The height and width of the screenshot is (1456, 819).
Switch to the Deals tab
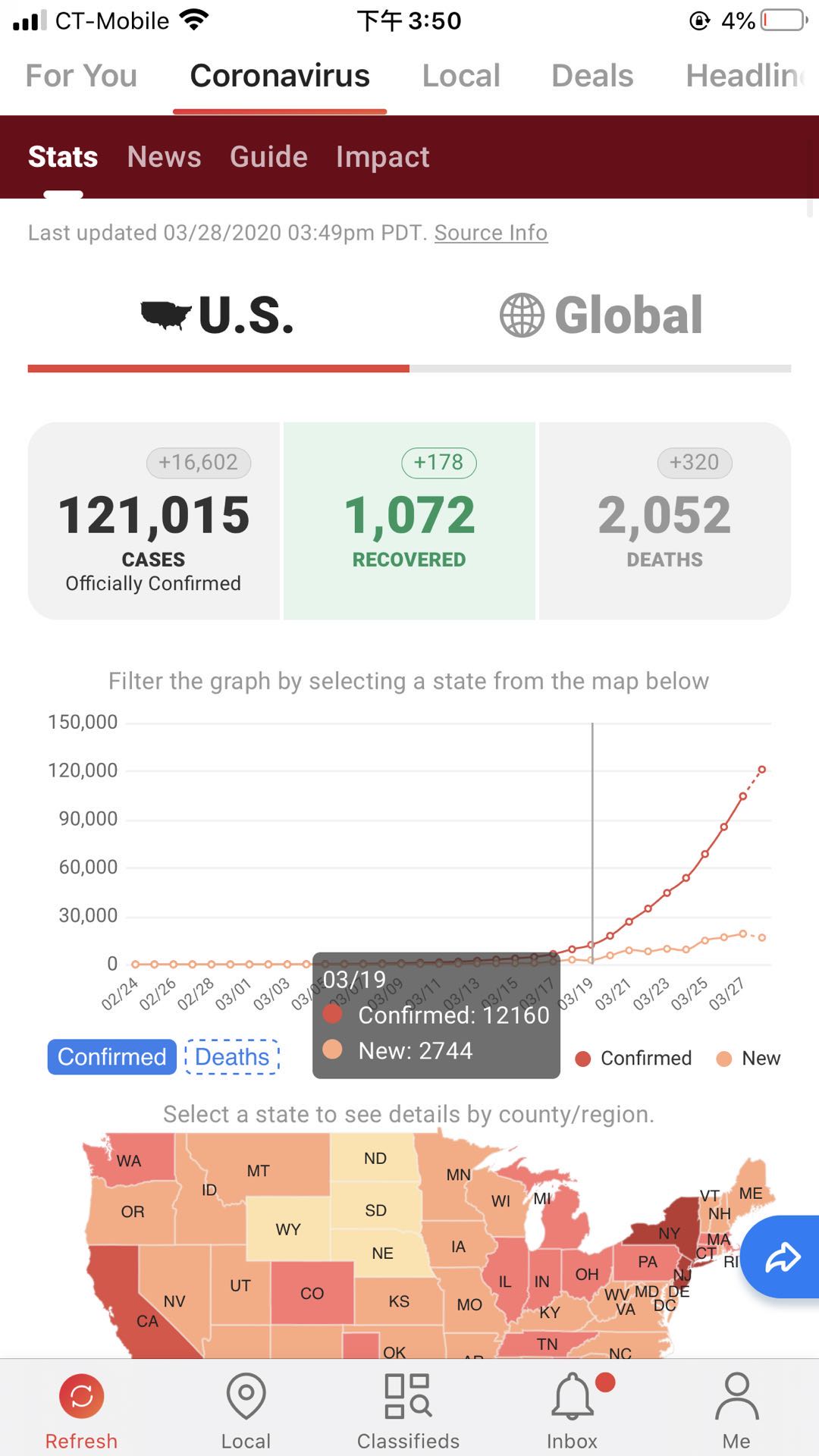592,76
